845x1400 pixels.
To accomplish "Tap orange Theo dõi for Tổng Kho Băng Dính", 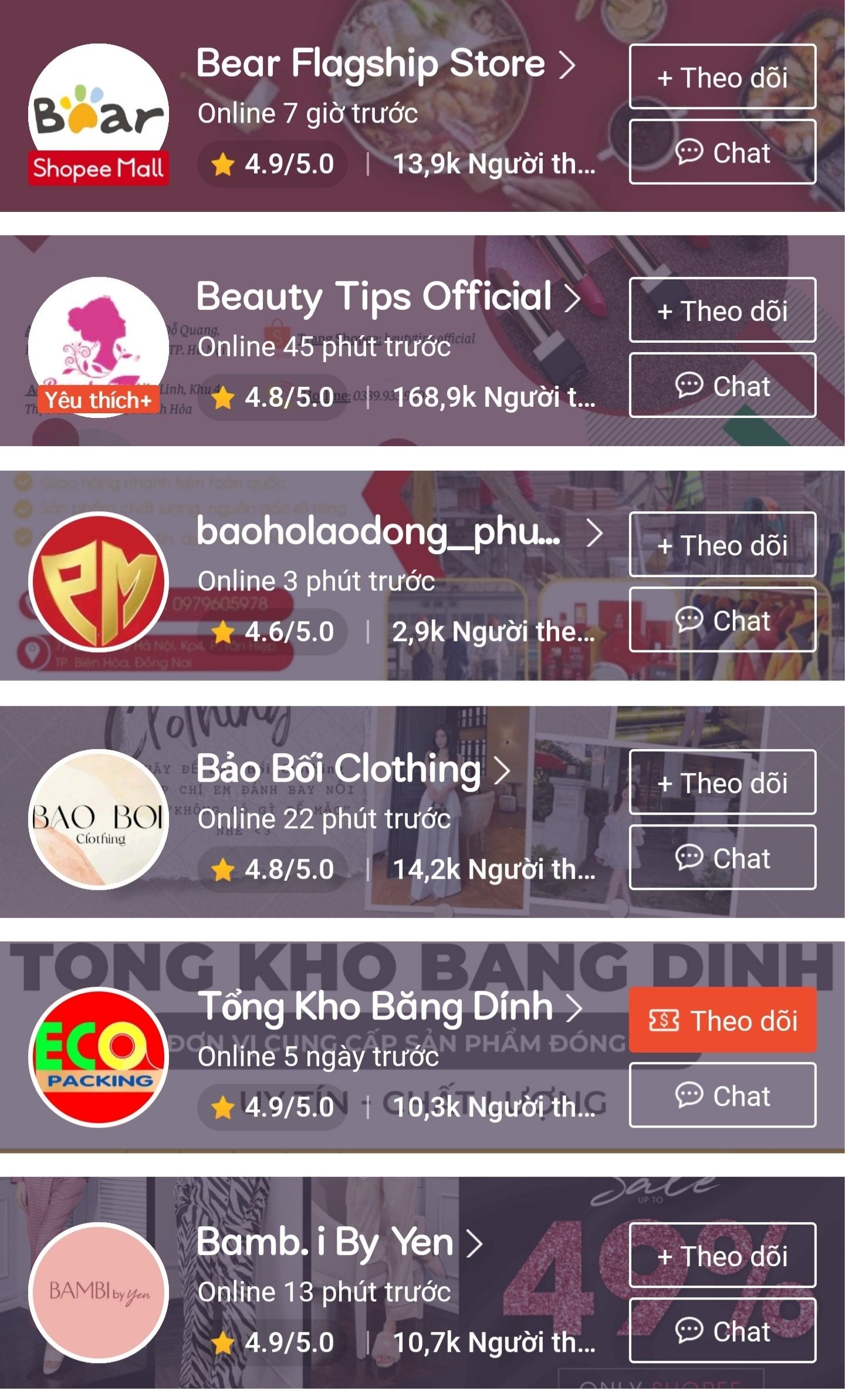I will [722, 1020].
